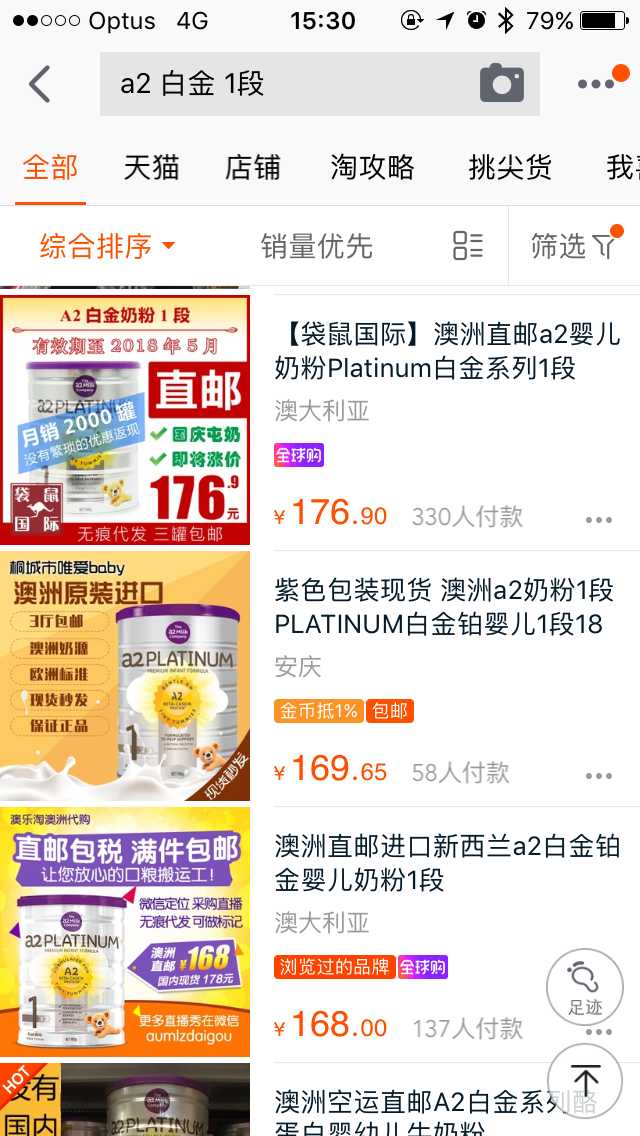Viewport: 640px width, 1136px height.
Task: Toggle the list/grid view layout icon
Action: point(467,246)
